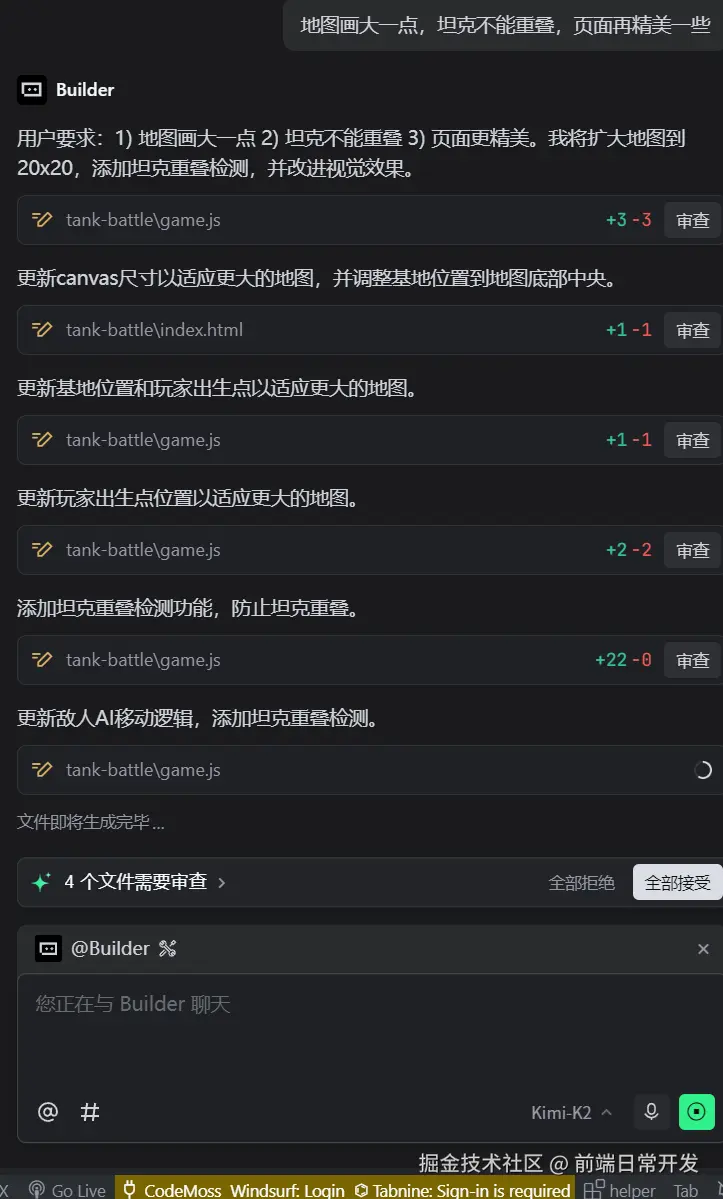Screen dimensions: 723x1199
Task: Accept all changes with 全部接受
Action: (677, 883)
